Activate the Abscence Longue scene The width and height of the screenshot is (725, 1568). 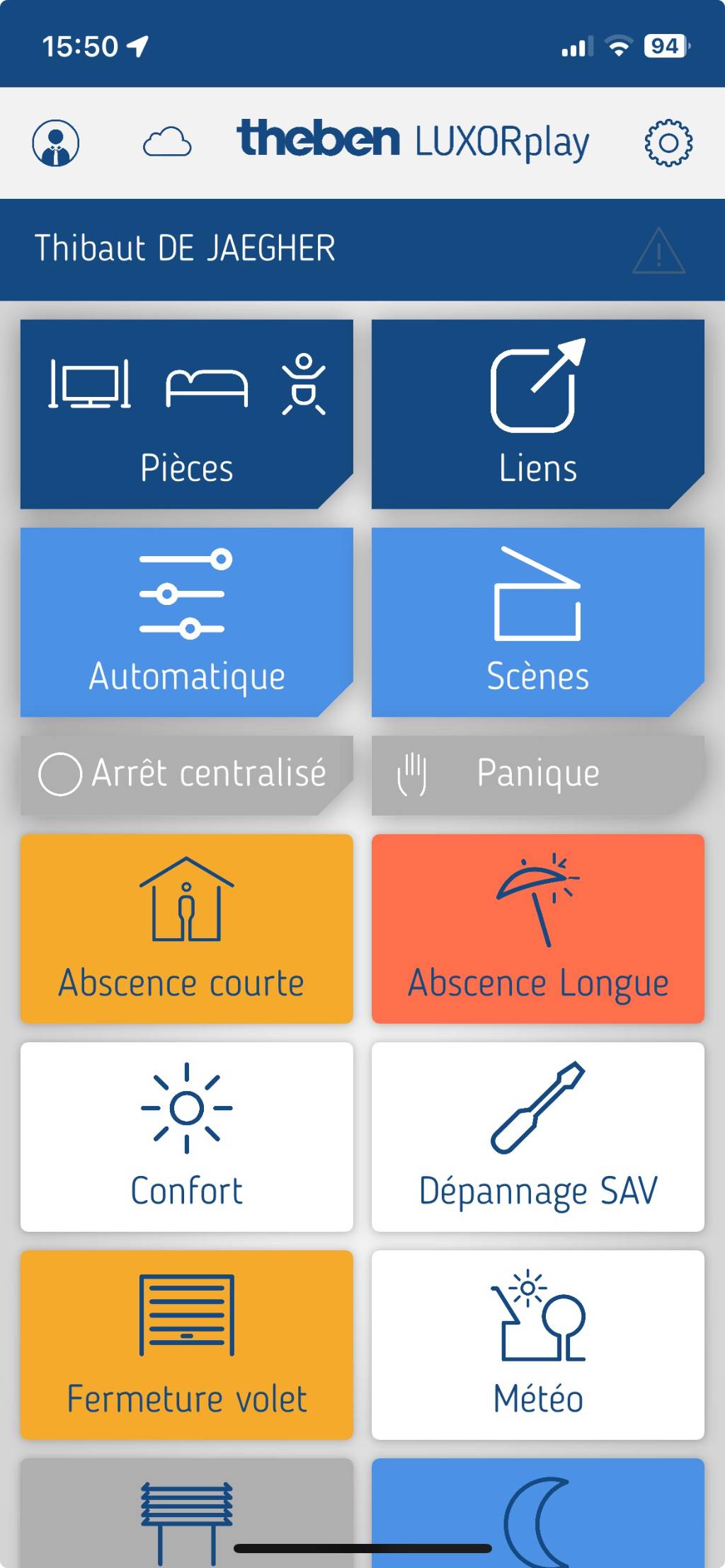click(x=537, y=928)
